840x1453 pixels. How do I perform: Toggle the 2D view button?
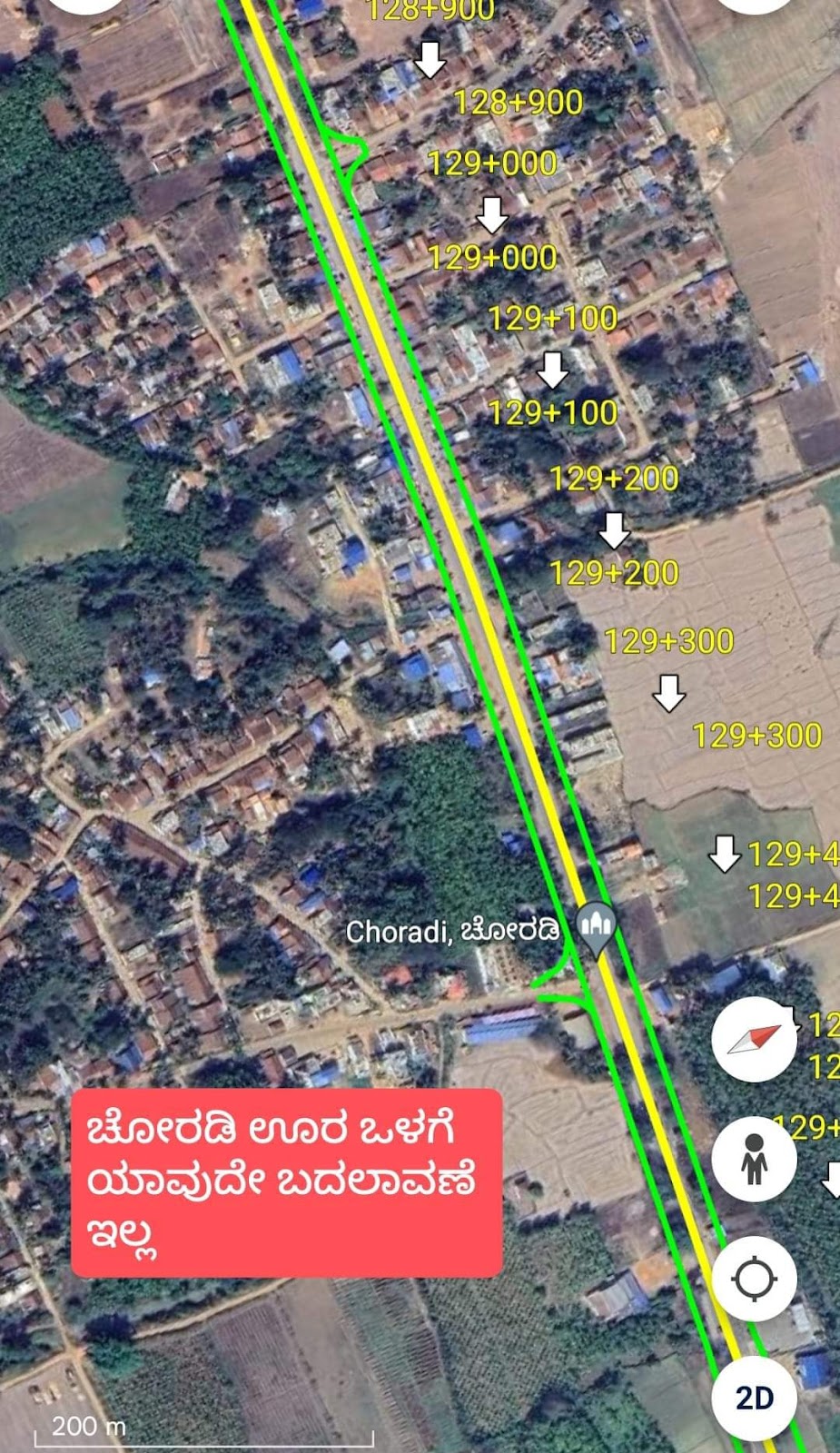click(x=754, y=1399)
